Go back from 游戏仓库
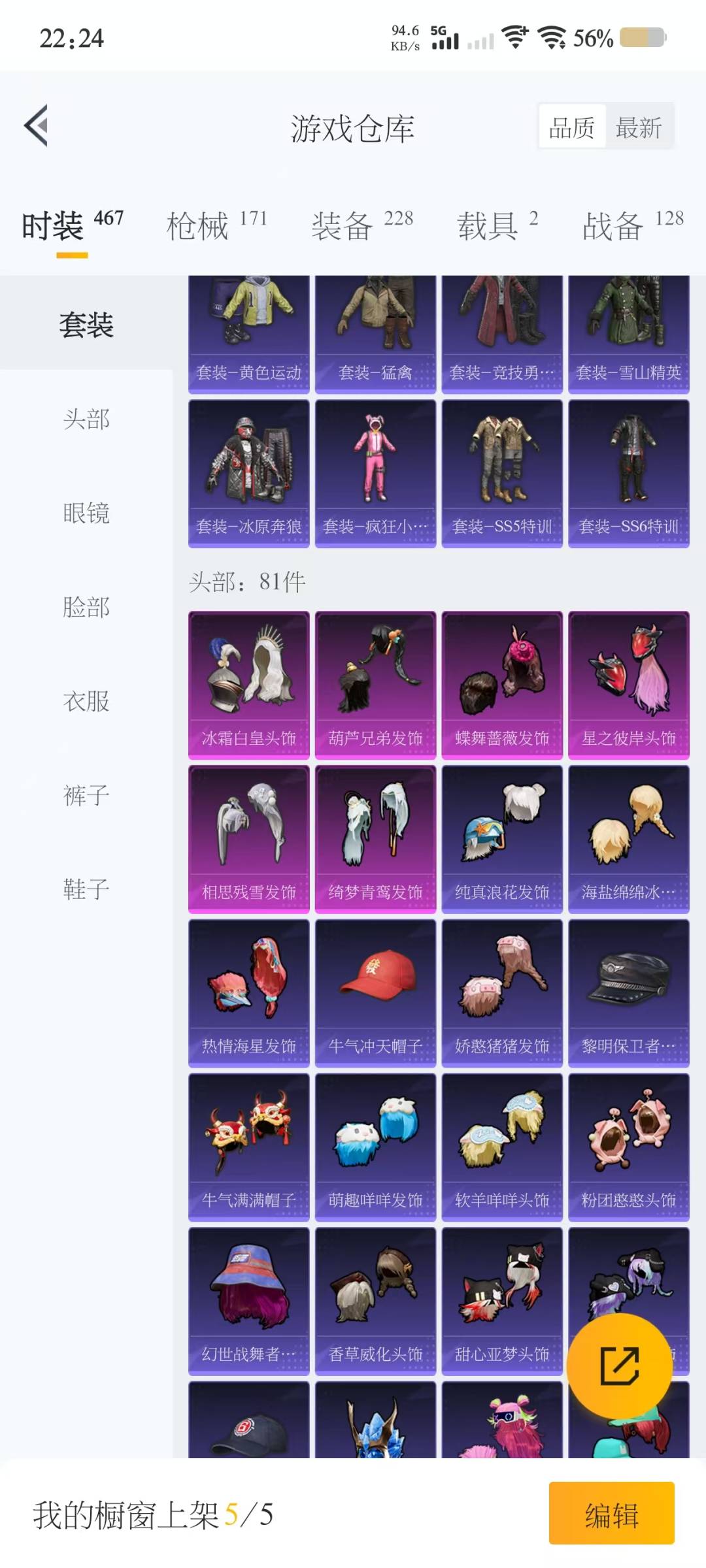This screenshot has height=1568, width=706. pos(37,126)
